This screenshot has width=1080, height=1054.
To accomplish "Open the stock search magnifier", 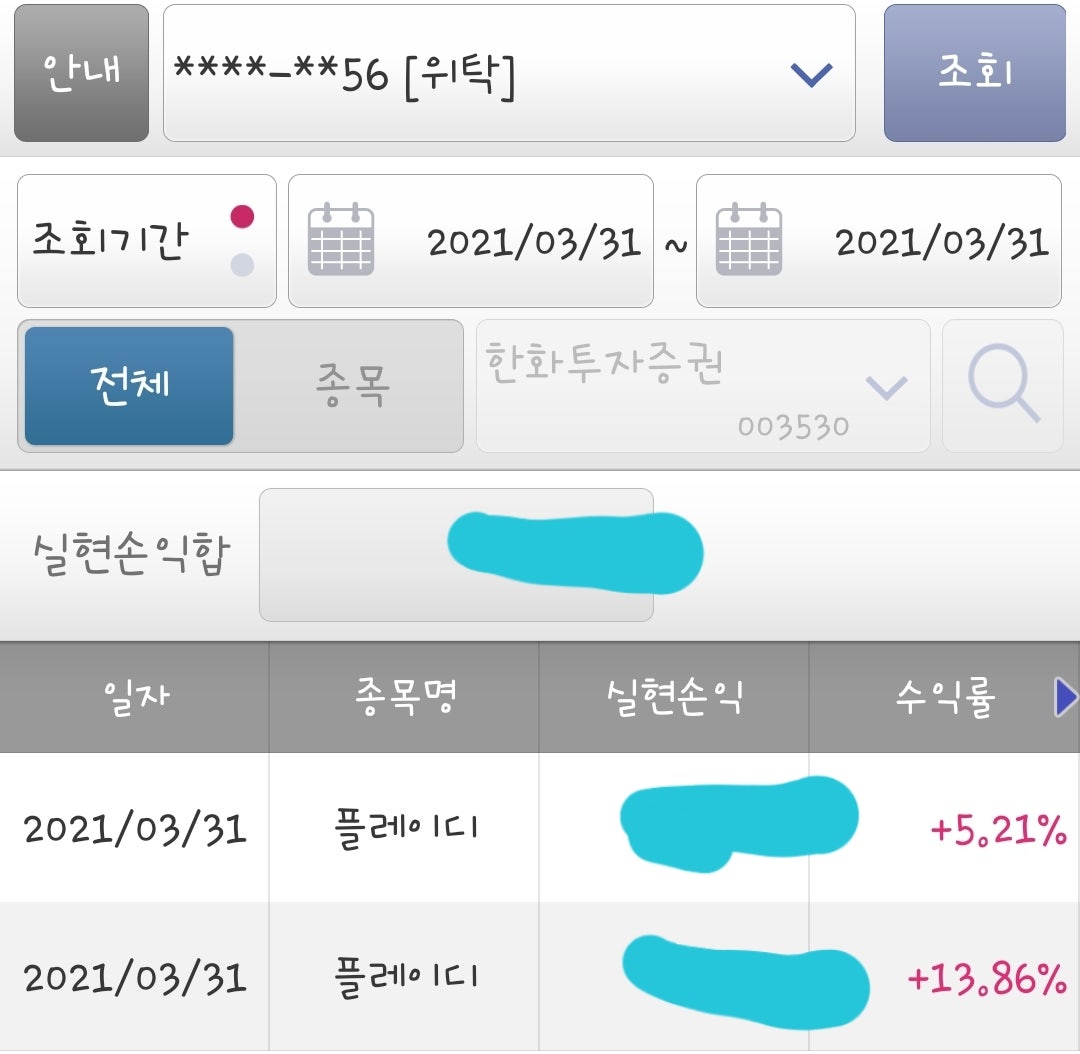I will coord(1003,385).
